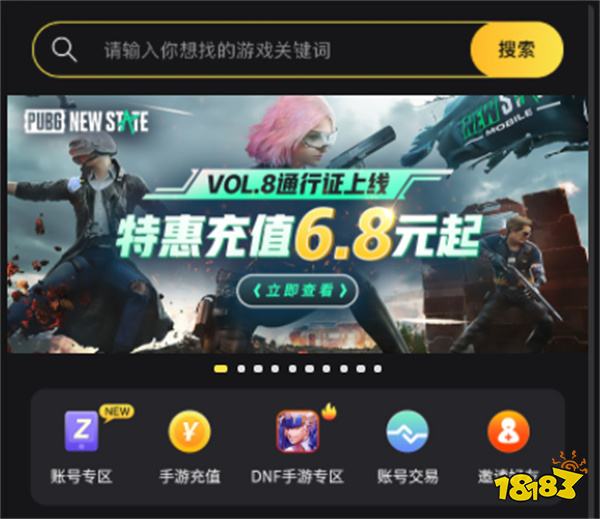Tap the yellow 搜索 button
600x519 pixels.
pos(516,50)
